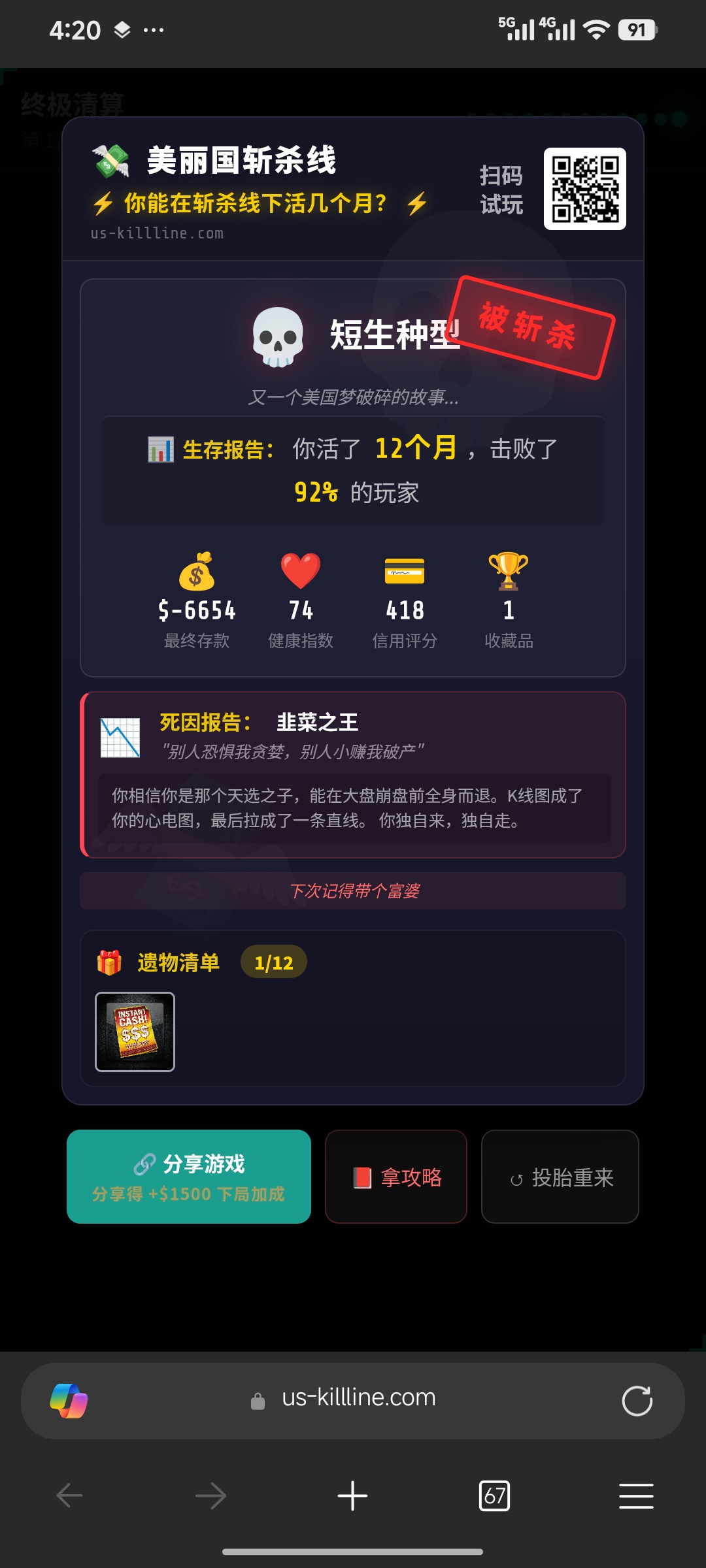Screen dimensions: 706x1568
Task: Go back to the previous page
Action: point(70,1495)
